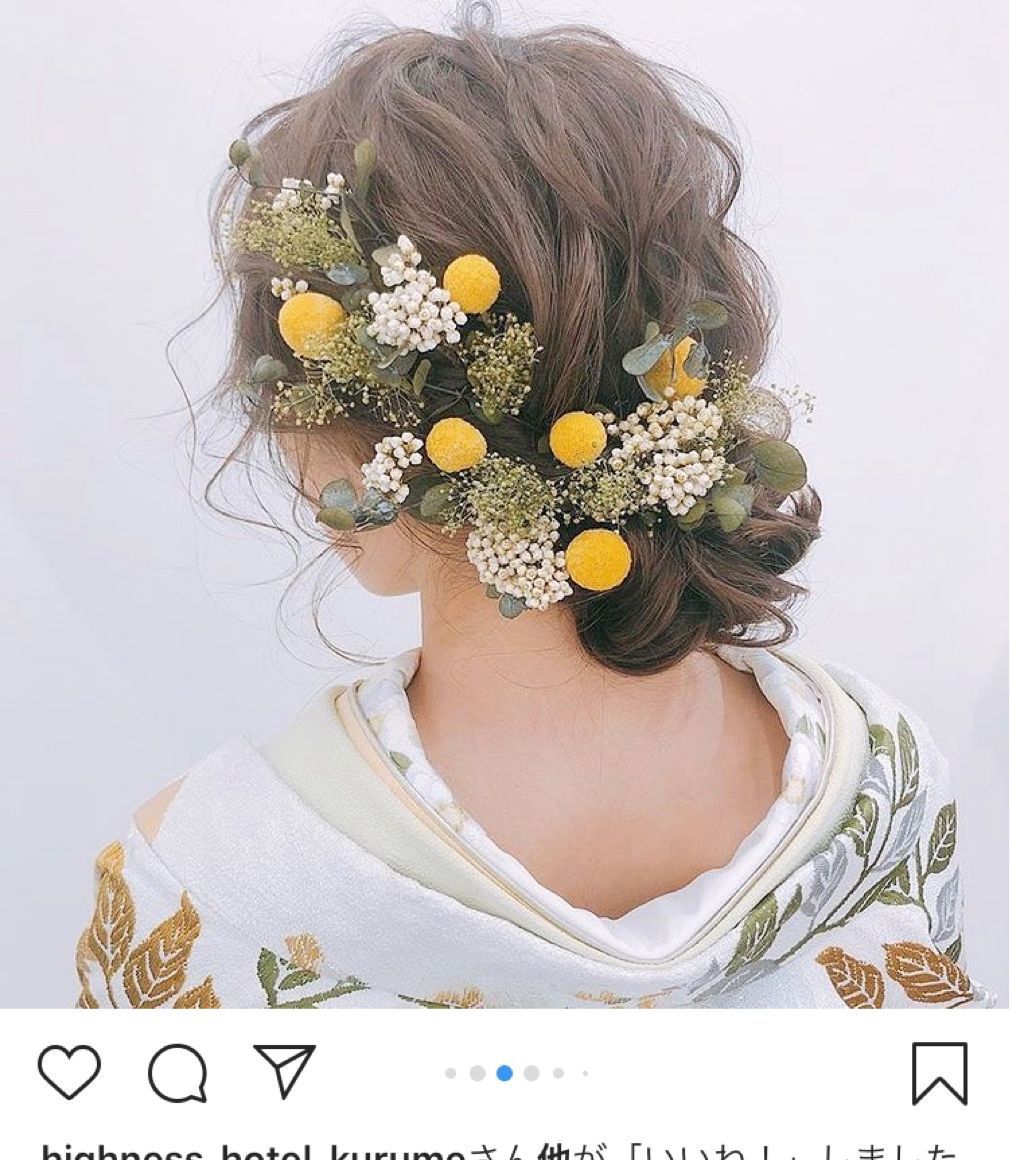Like this hairstyle post

tap(69, 1073)
